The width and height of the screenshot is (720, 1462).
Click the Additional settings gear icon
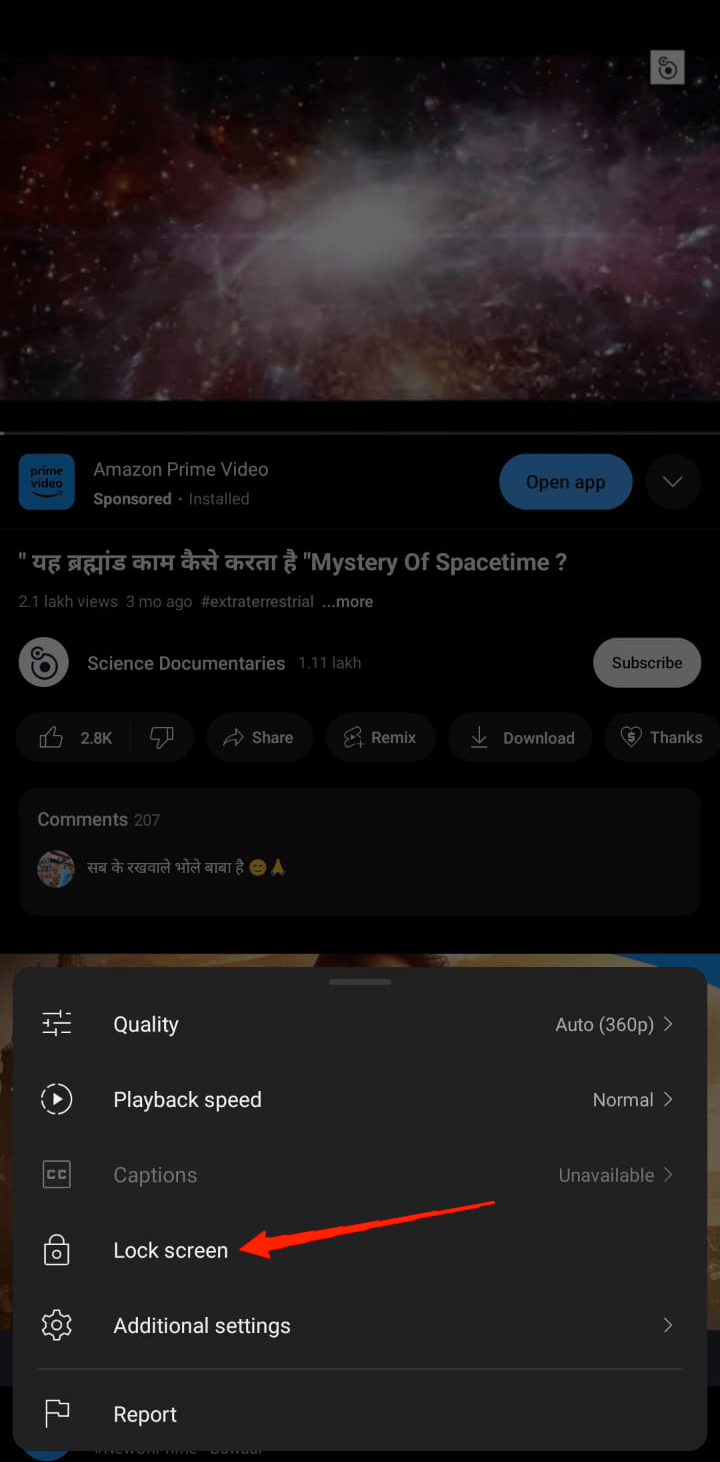(56, 1324)
